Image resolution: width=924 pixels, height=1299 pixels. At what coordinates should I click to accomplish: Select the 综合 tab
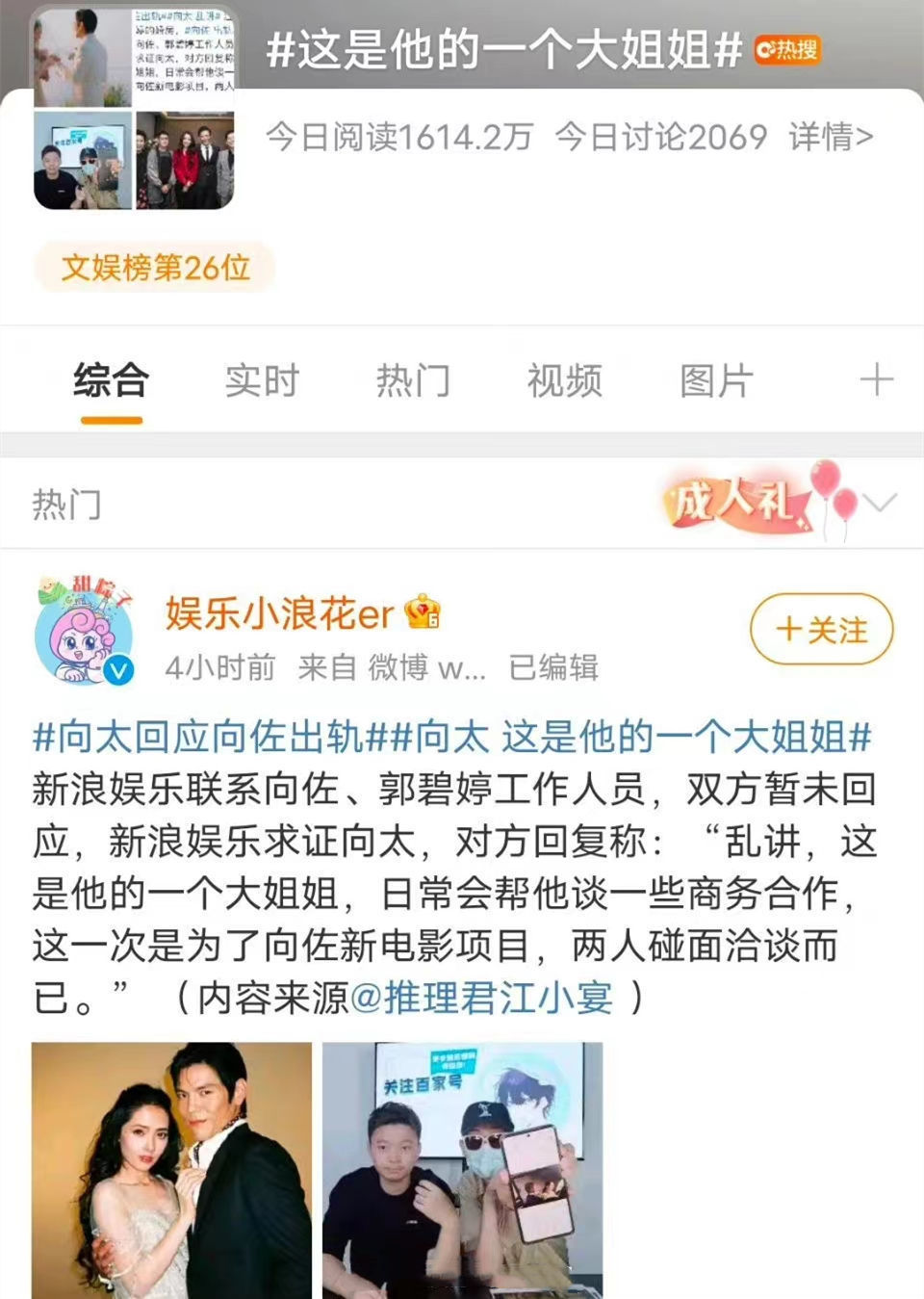point(112,380)
